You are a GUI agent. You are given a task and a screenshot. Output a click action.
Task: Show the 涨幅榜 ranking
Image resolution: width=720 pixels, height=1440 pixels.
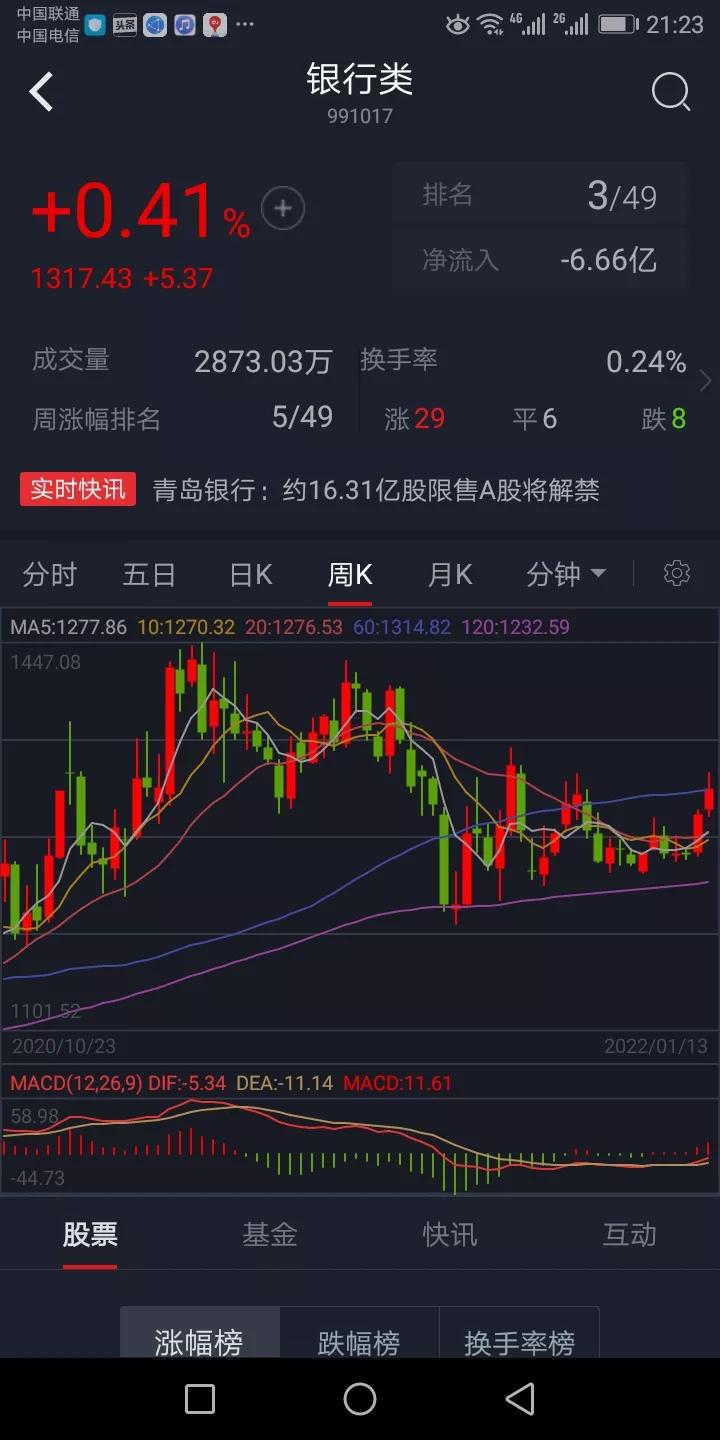coord(199,1341)
